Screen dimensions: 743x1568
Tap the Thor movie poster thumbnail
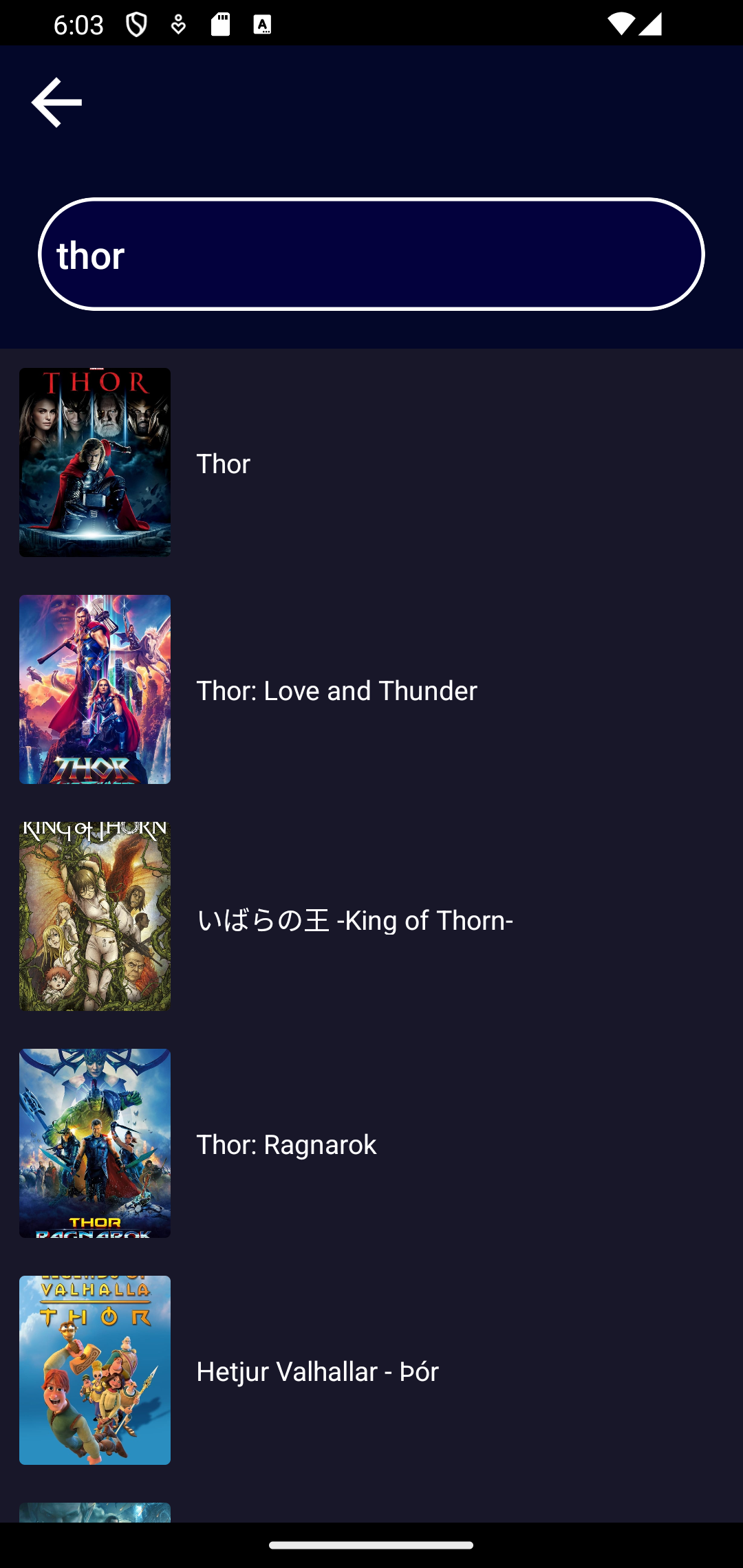[x=94, y=461]
